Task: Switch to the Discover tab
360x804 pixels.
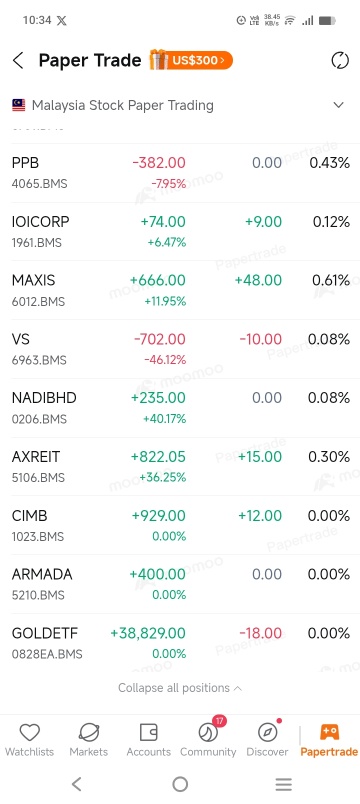Action: tap(267, 740)
